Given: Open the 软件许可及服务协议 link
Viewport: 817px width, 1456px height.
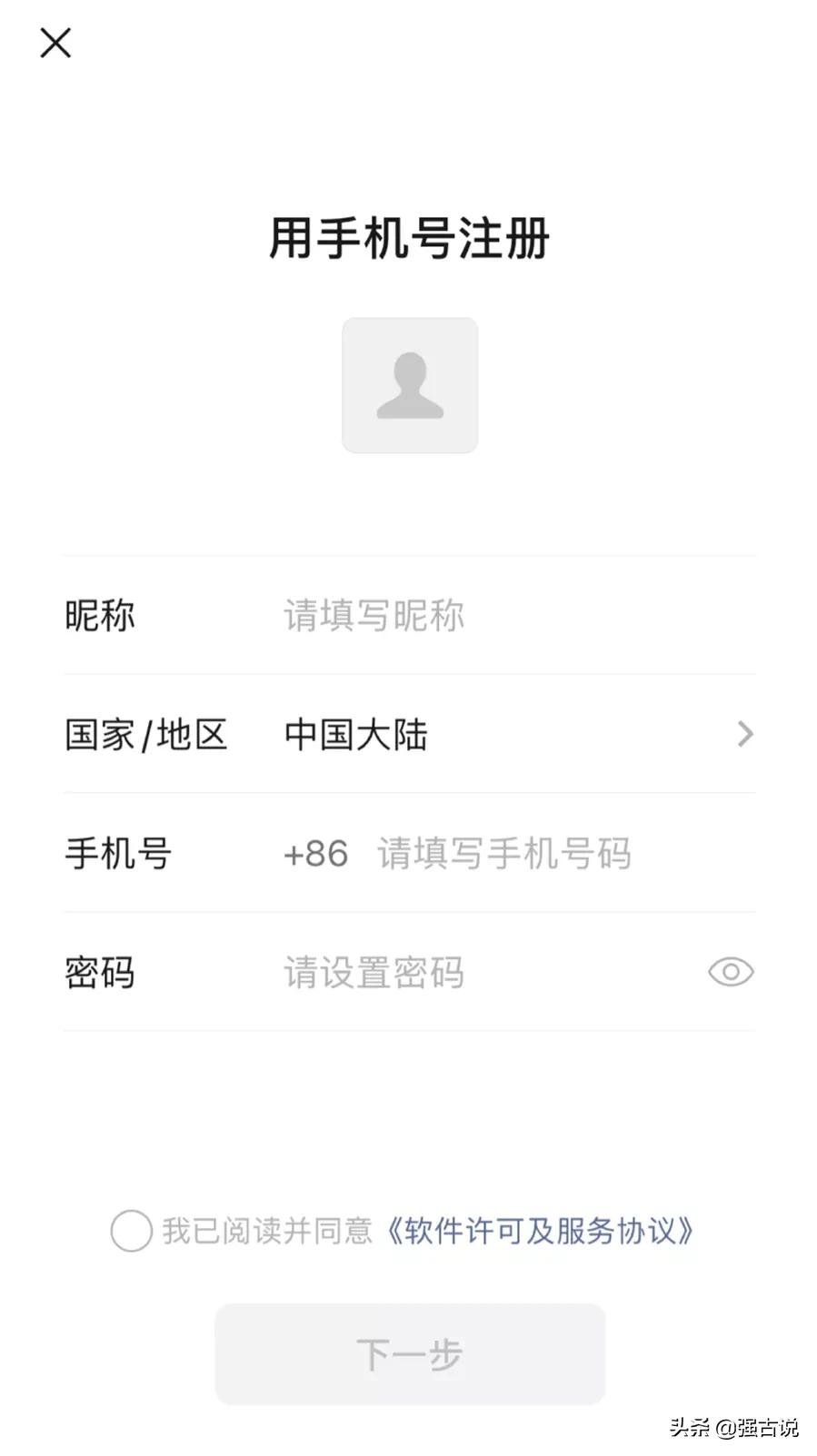Looking at the screenshot, I should [x=541, y=1232].
